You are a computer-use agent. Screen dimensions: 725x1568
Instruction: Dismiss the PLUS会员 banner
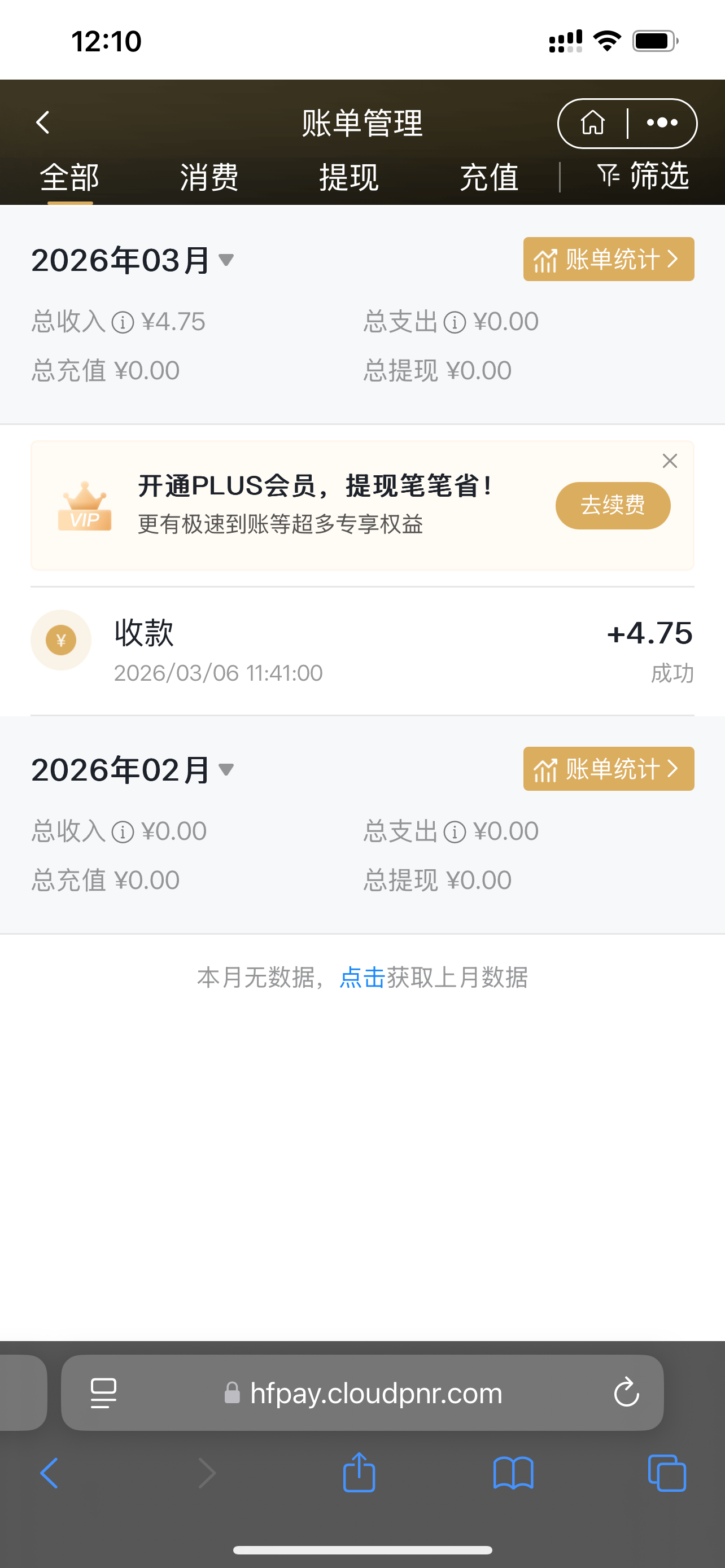click(x=670, y=461)
